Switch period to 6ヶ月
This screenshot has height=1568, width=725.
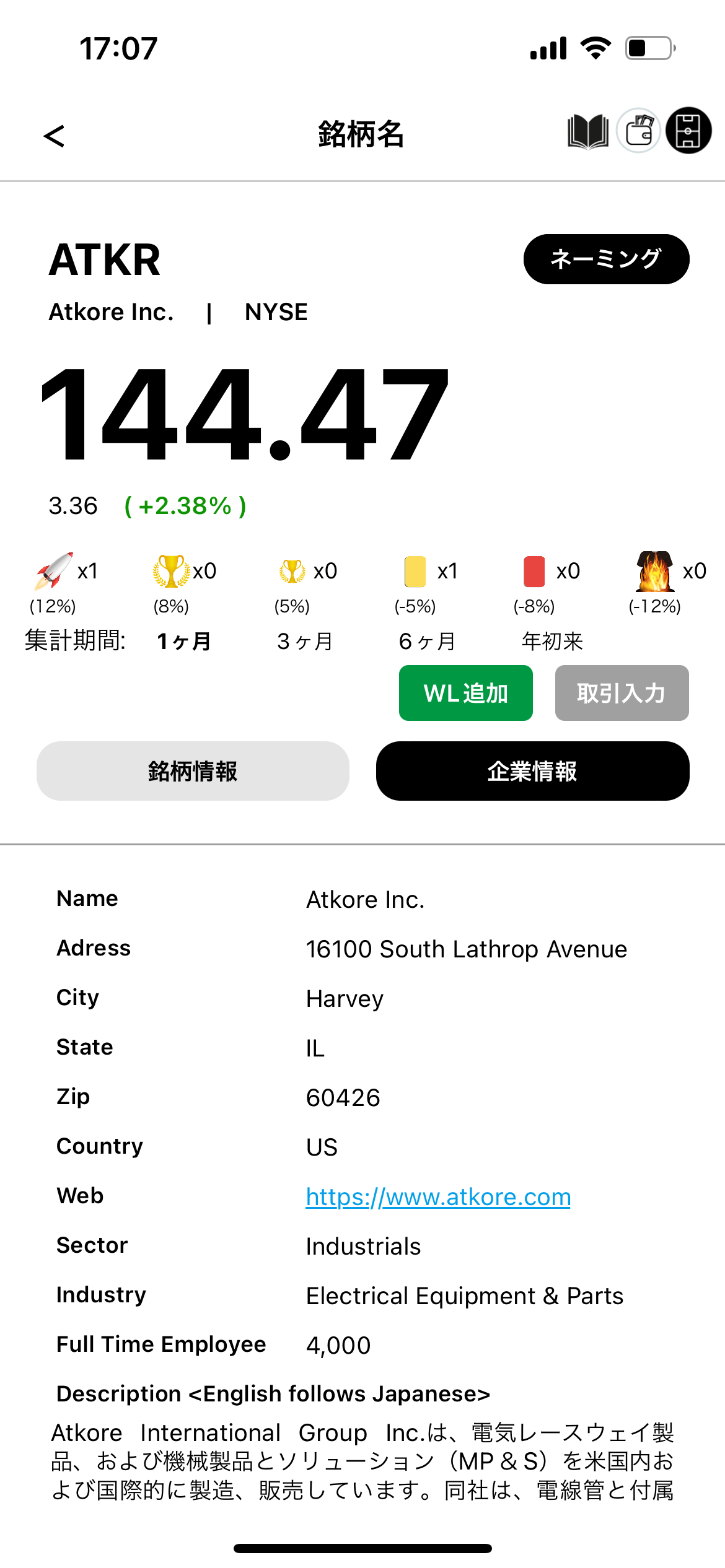pos(427,642)
